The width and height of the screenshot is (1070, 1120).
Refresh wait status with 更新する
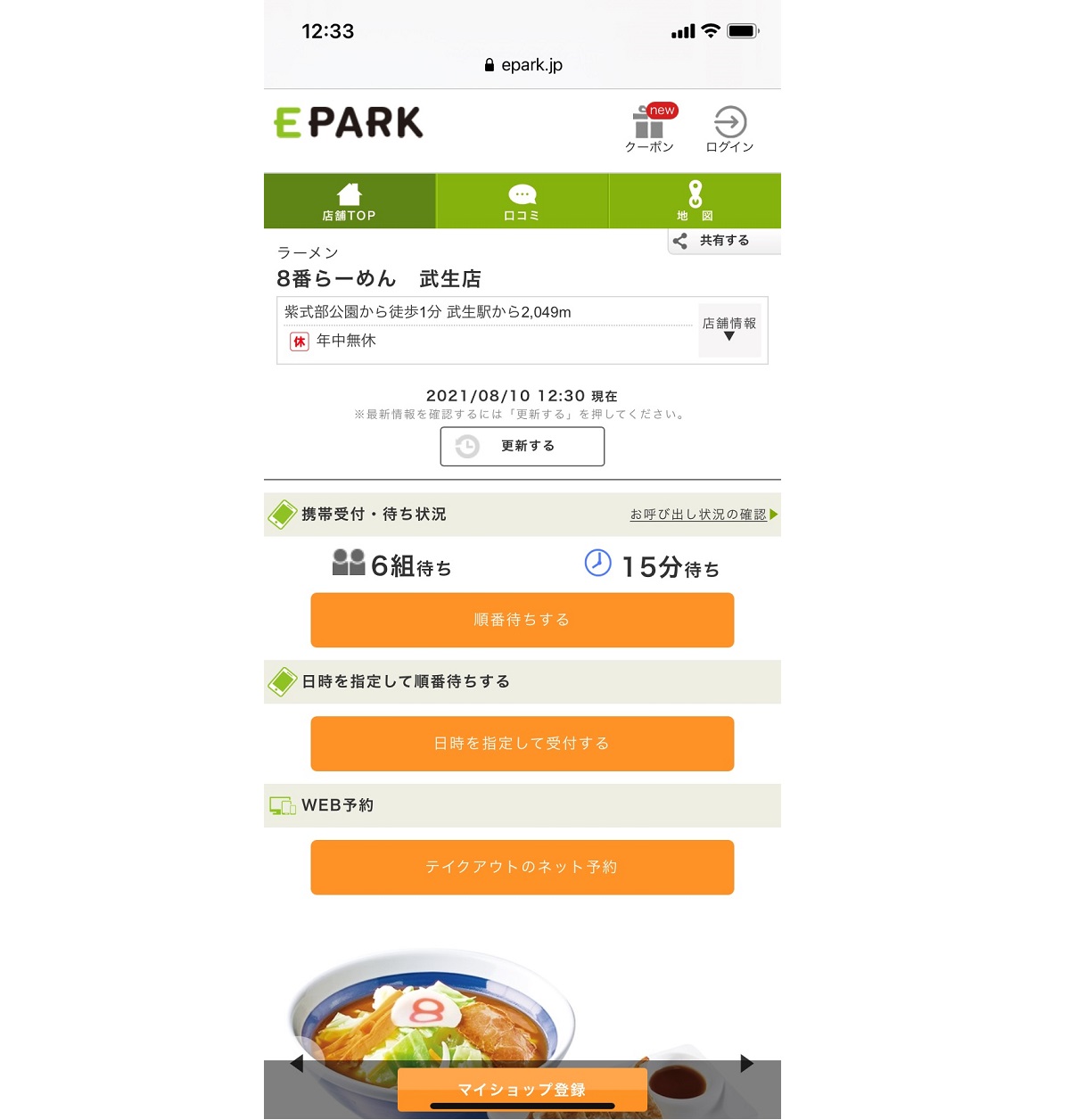click(522, 446)
